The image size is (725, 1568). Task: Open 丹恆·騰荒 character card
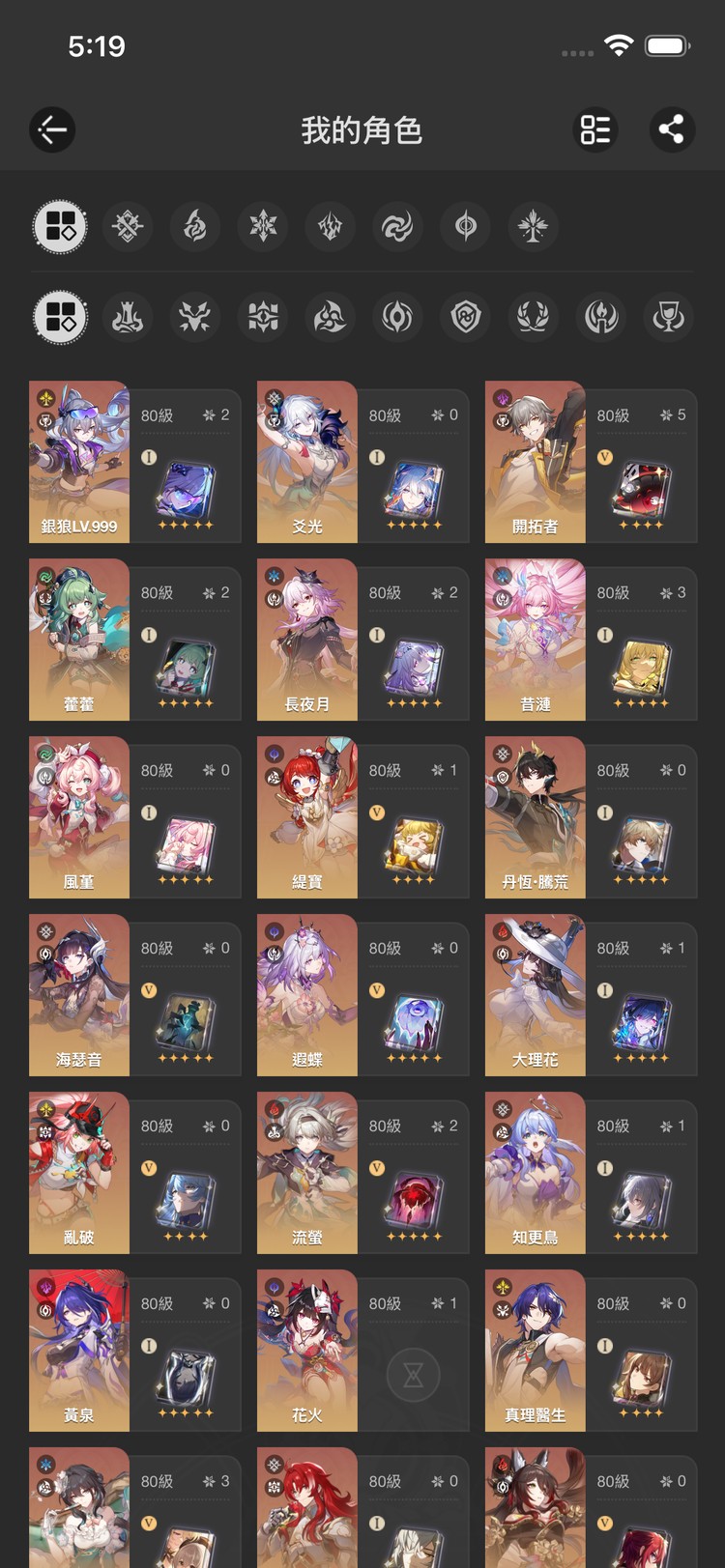[592, 817]
